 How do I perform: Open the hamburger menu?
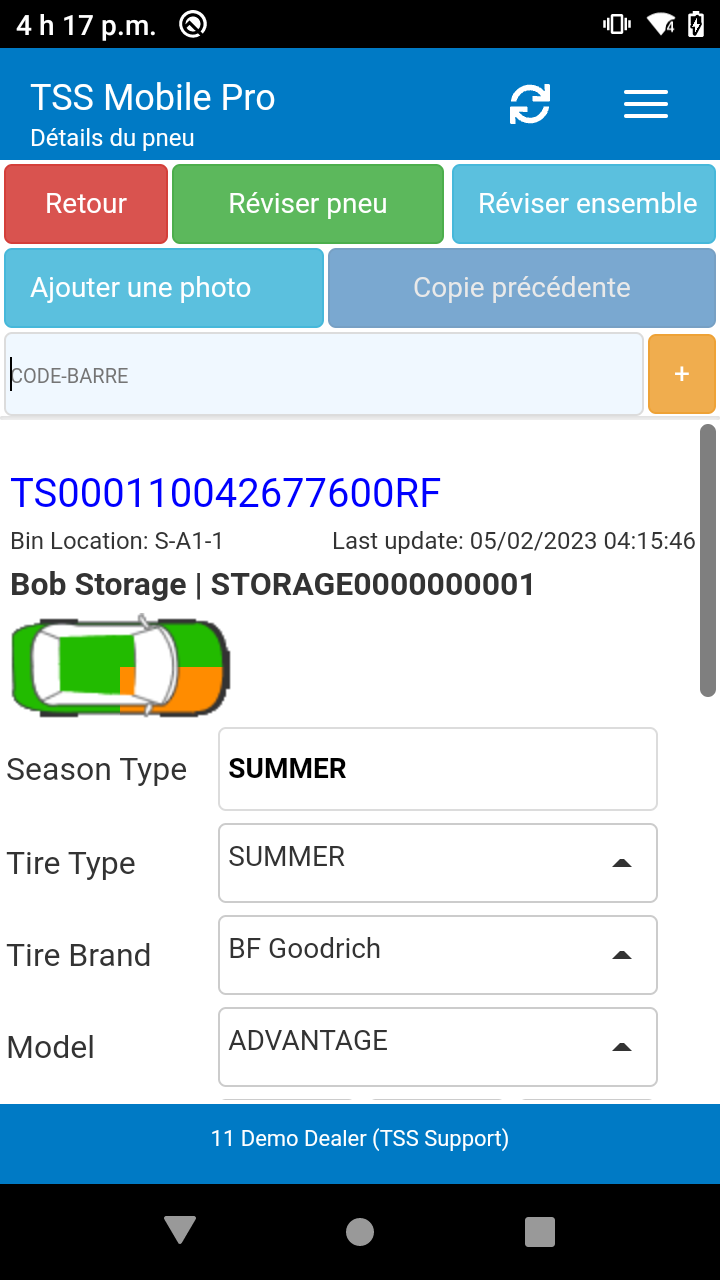pos(646,104)
